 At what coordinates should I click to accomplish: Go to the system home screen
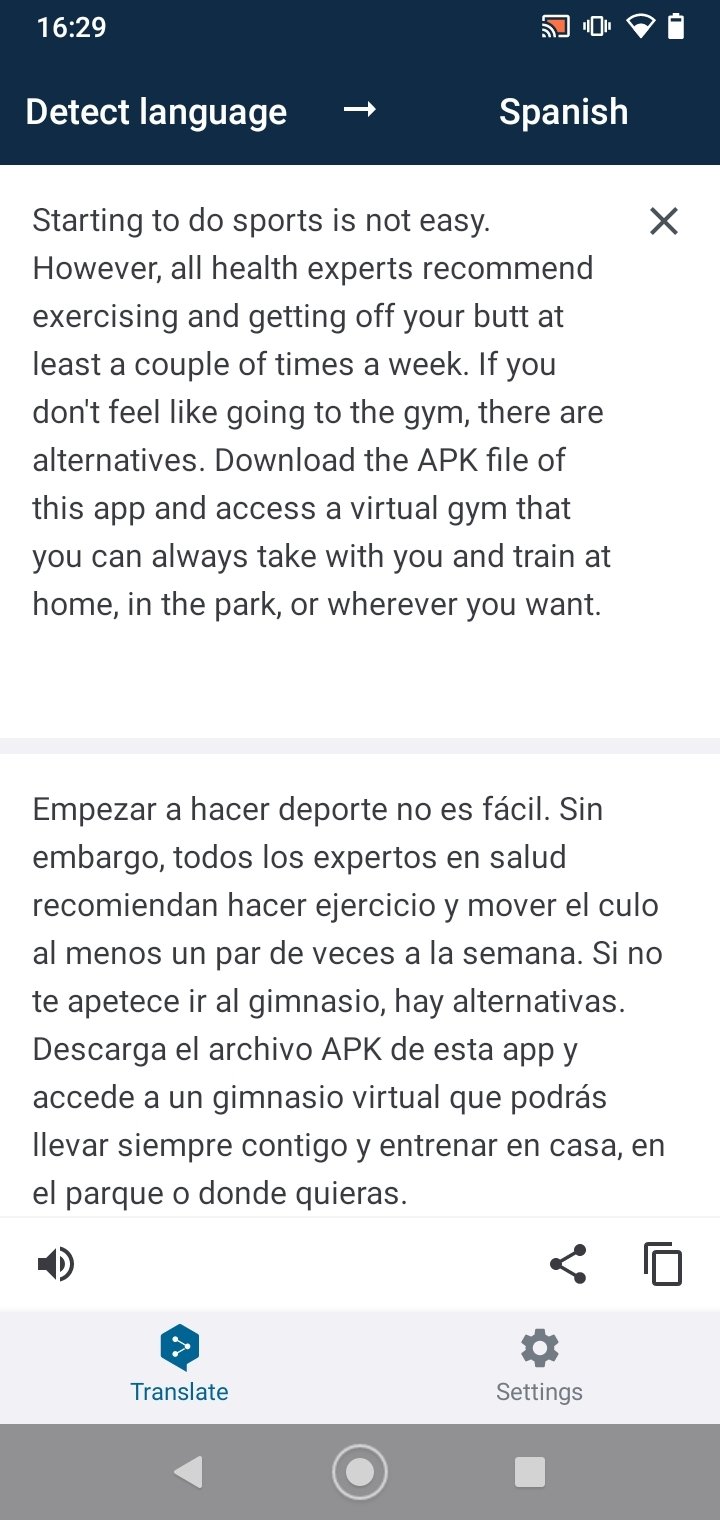pyautogui.click(x=360, y=1472)
